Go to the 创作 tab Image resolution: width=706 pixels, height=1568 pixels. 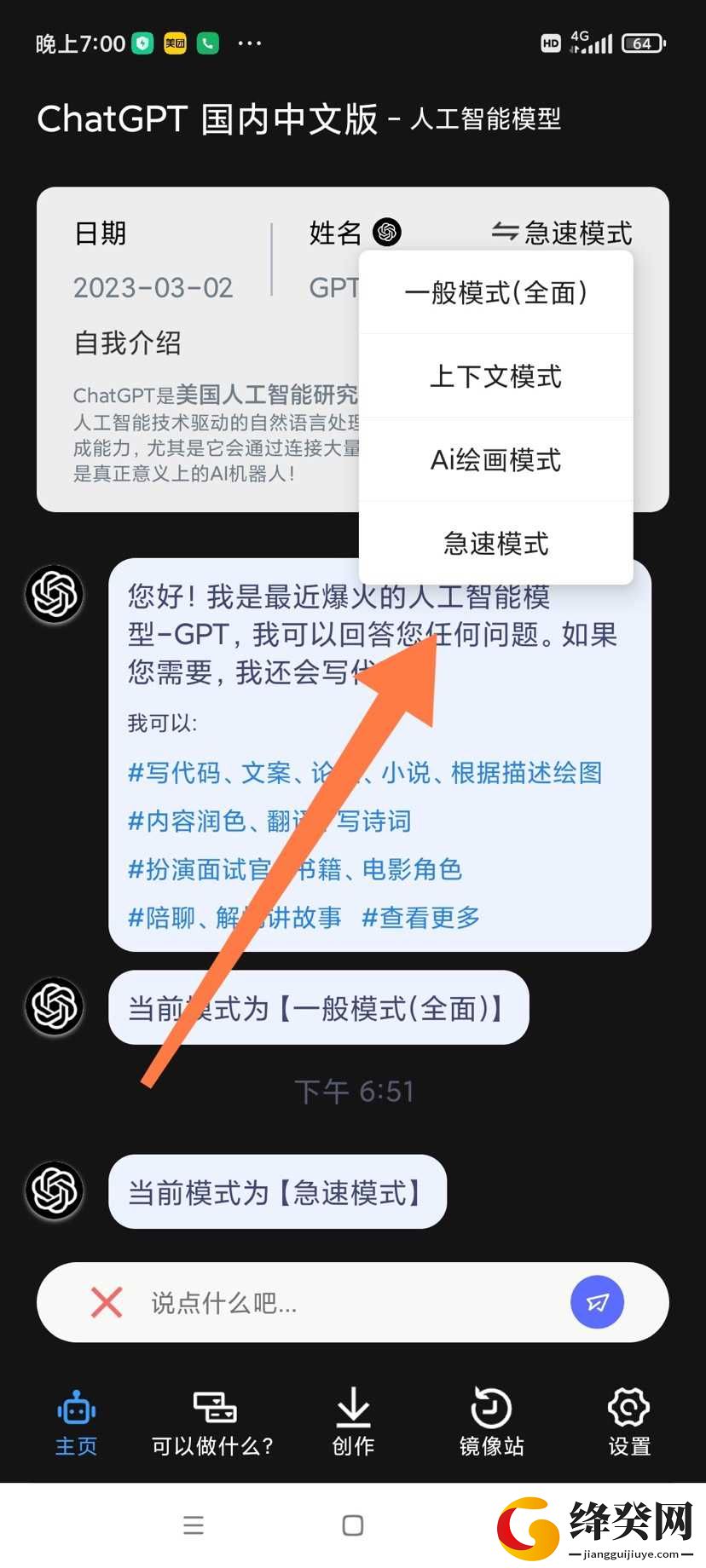(x=353, y=1422)
